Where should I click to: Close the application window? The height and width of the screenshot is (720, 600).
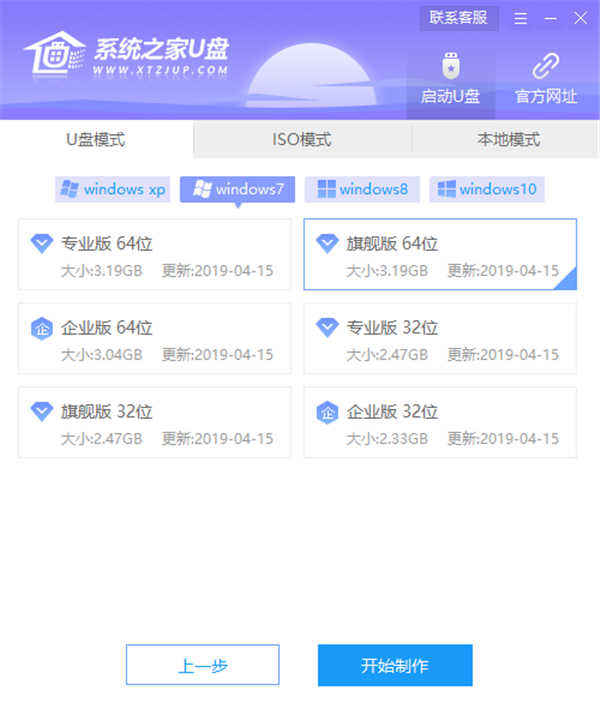580,18
